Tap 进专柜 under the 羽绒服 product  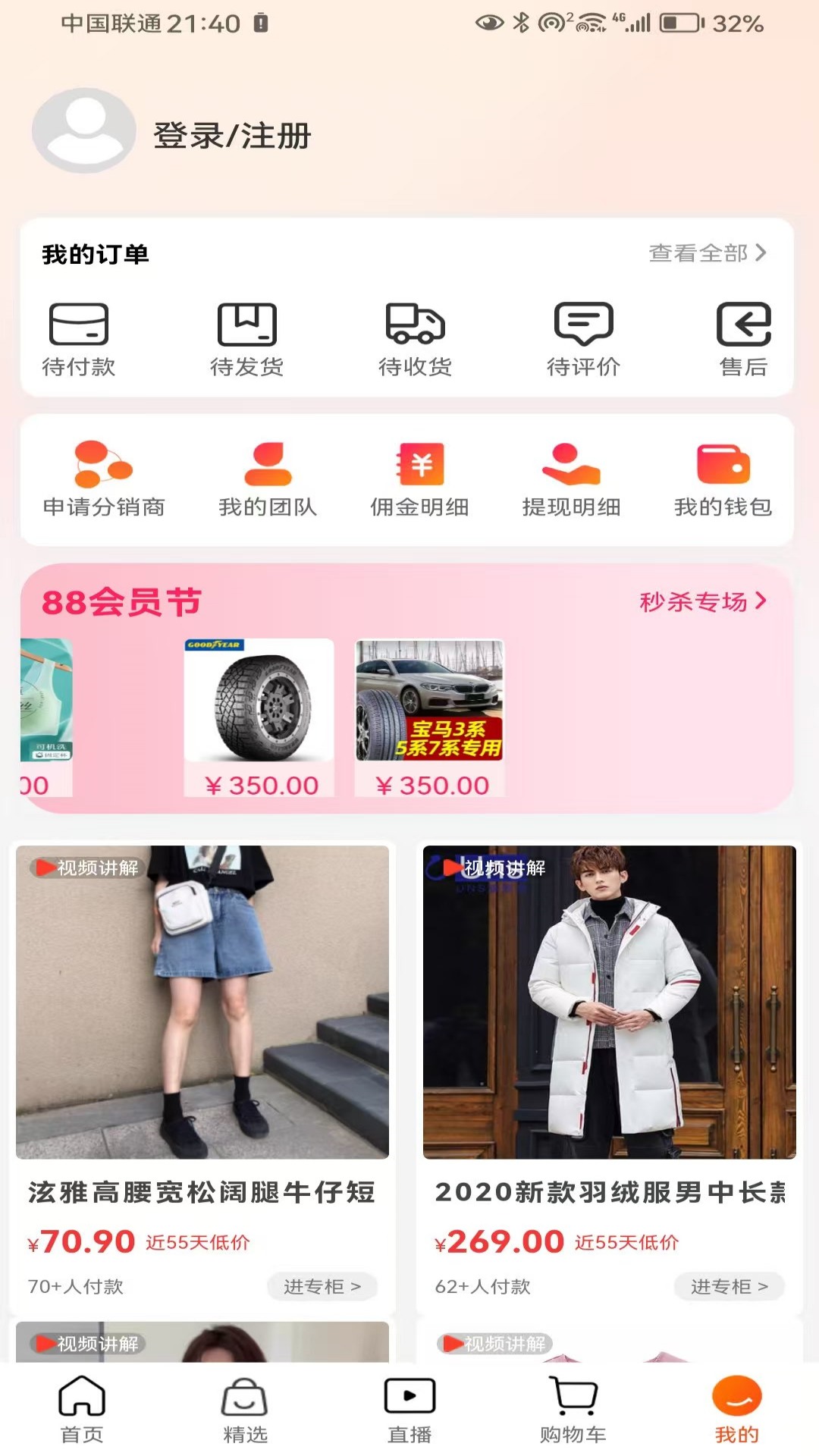coord(729,1286)
